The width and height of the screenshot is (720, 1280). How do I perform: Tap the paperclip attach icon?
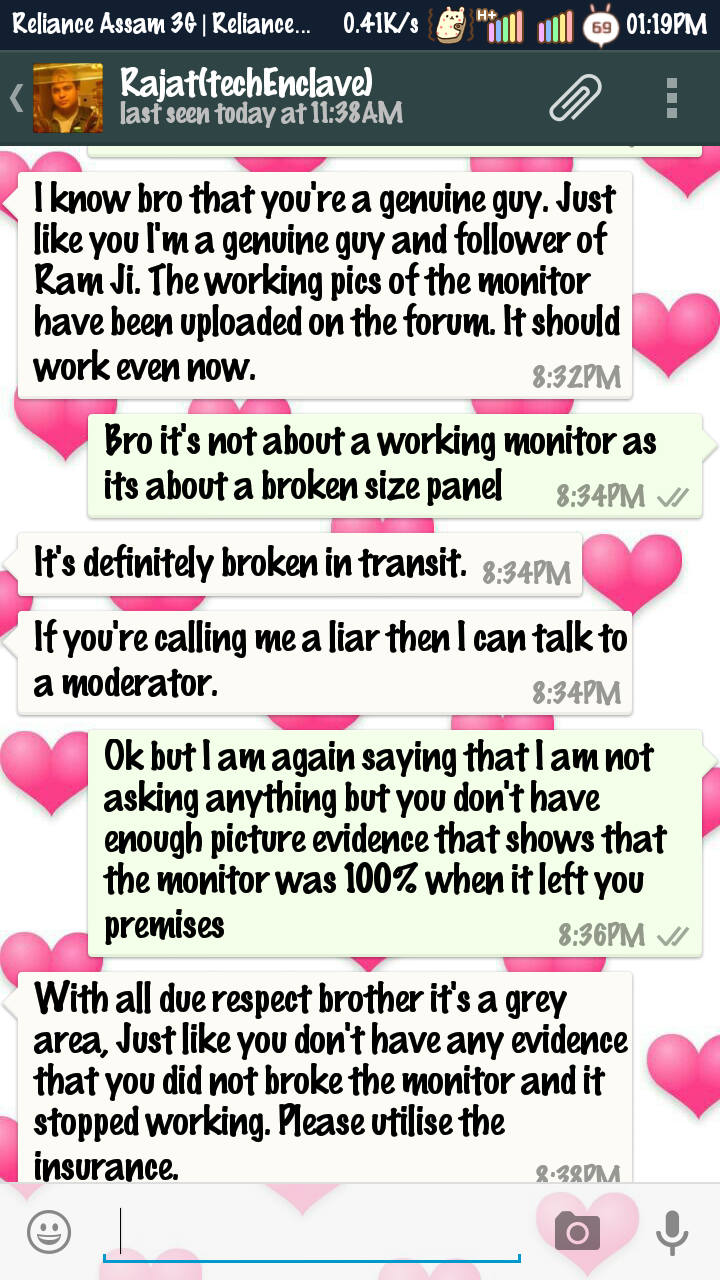[x=576, y=98]
